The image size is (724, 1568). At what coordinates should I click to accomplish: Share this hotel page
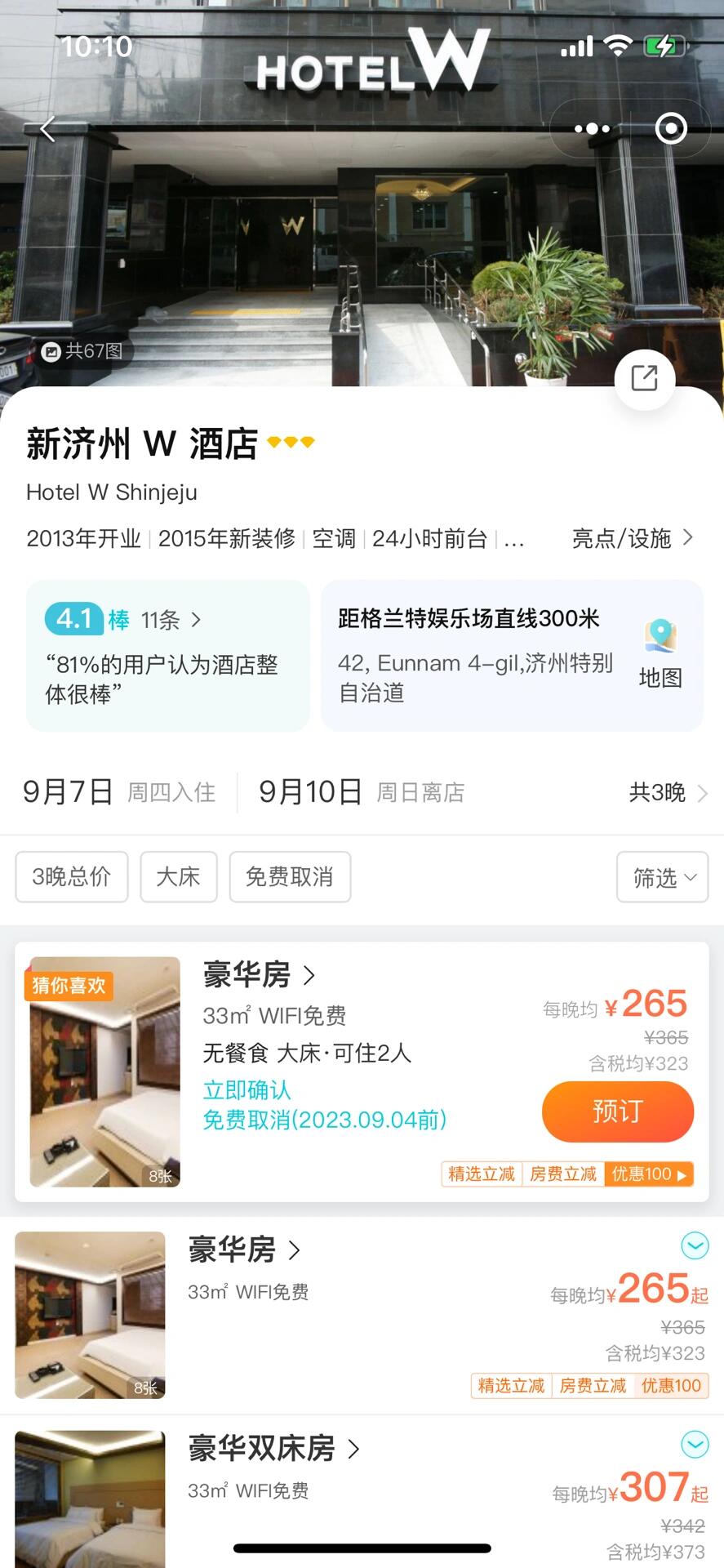click(644, 378)
